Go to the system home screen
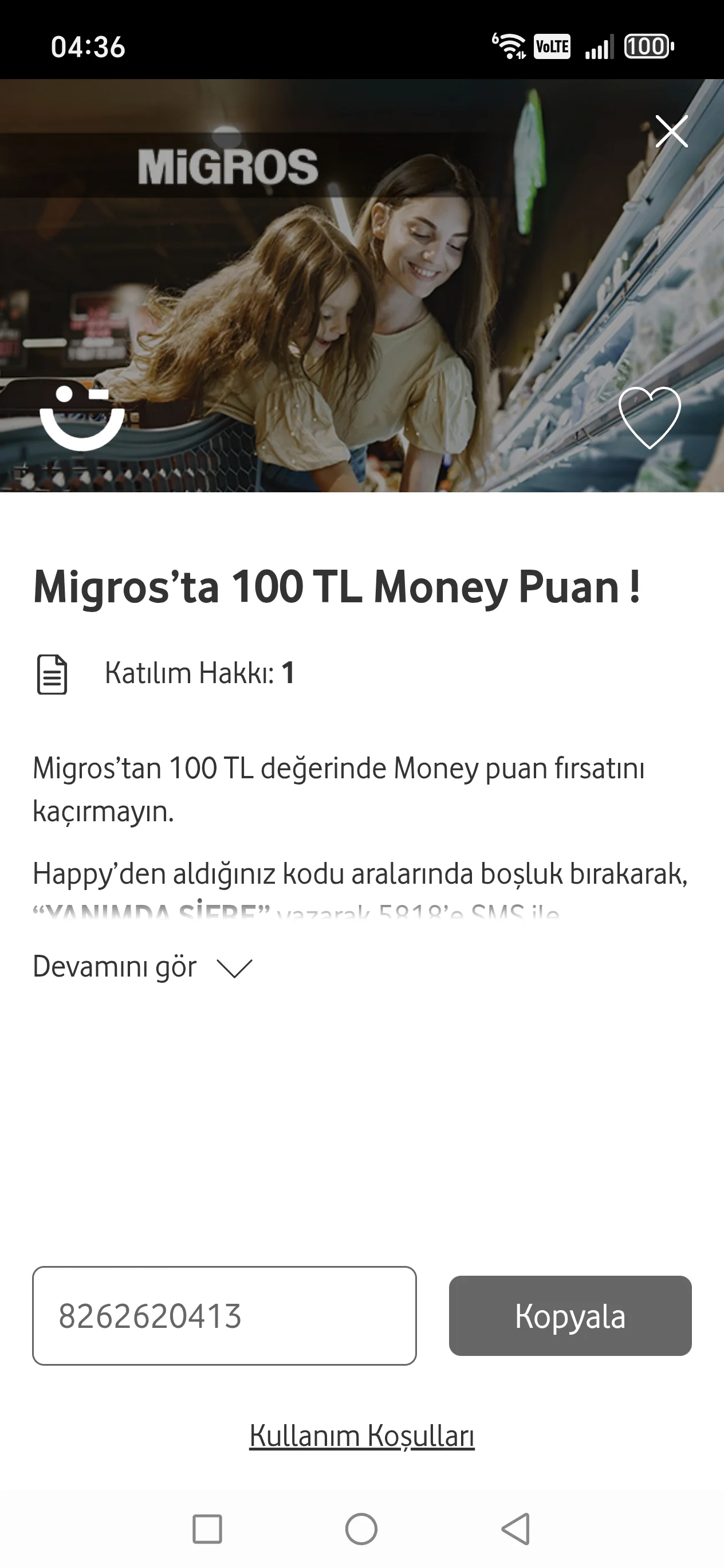 [x=361, y=1528]
